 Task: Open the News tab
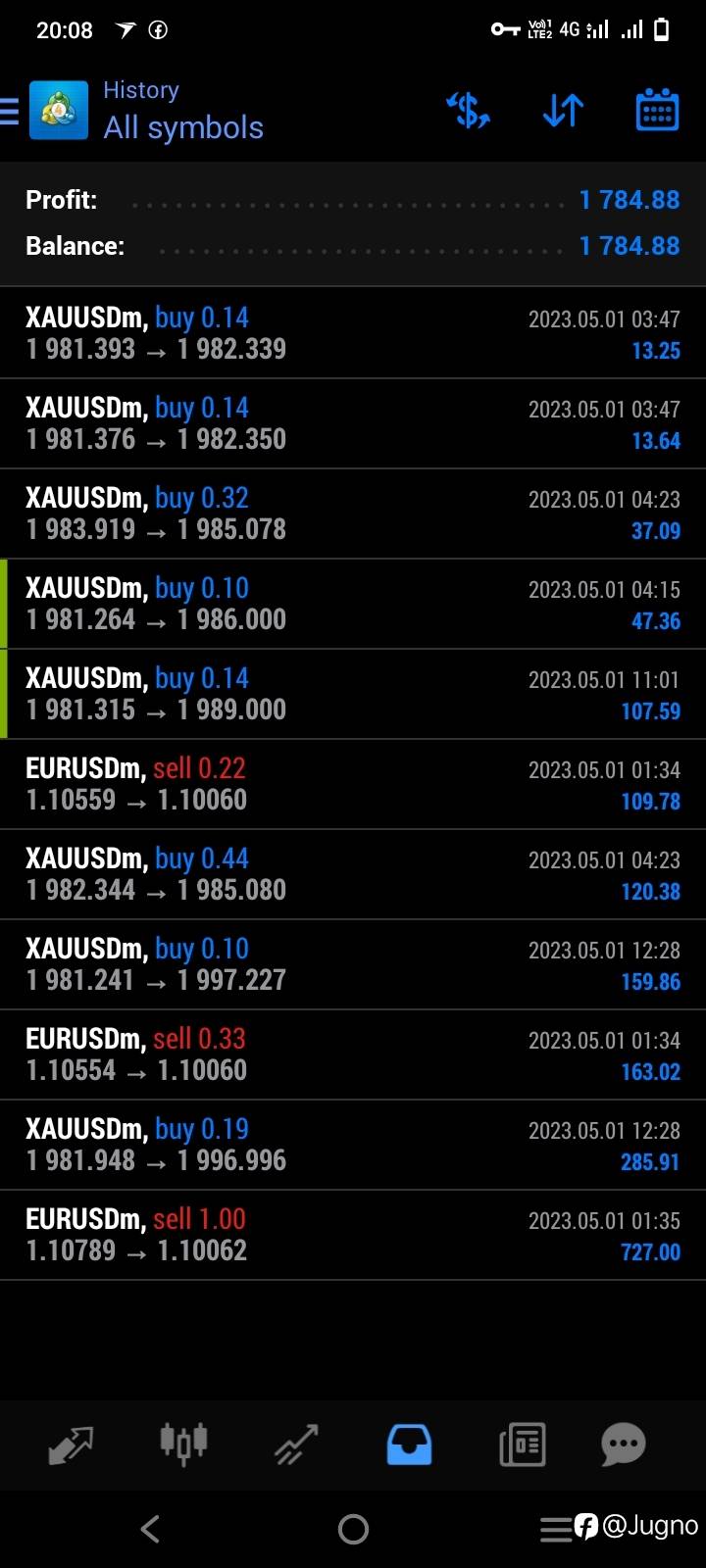coord(522,1445)
